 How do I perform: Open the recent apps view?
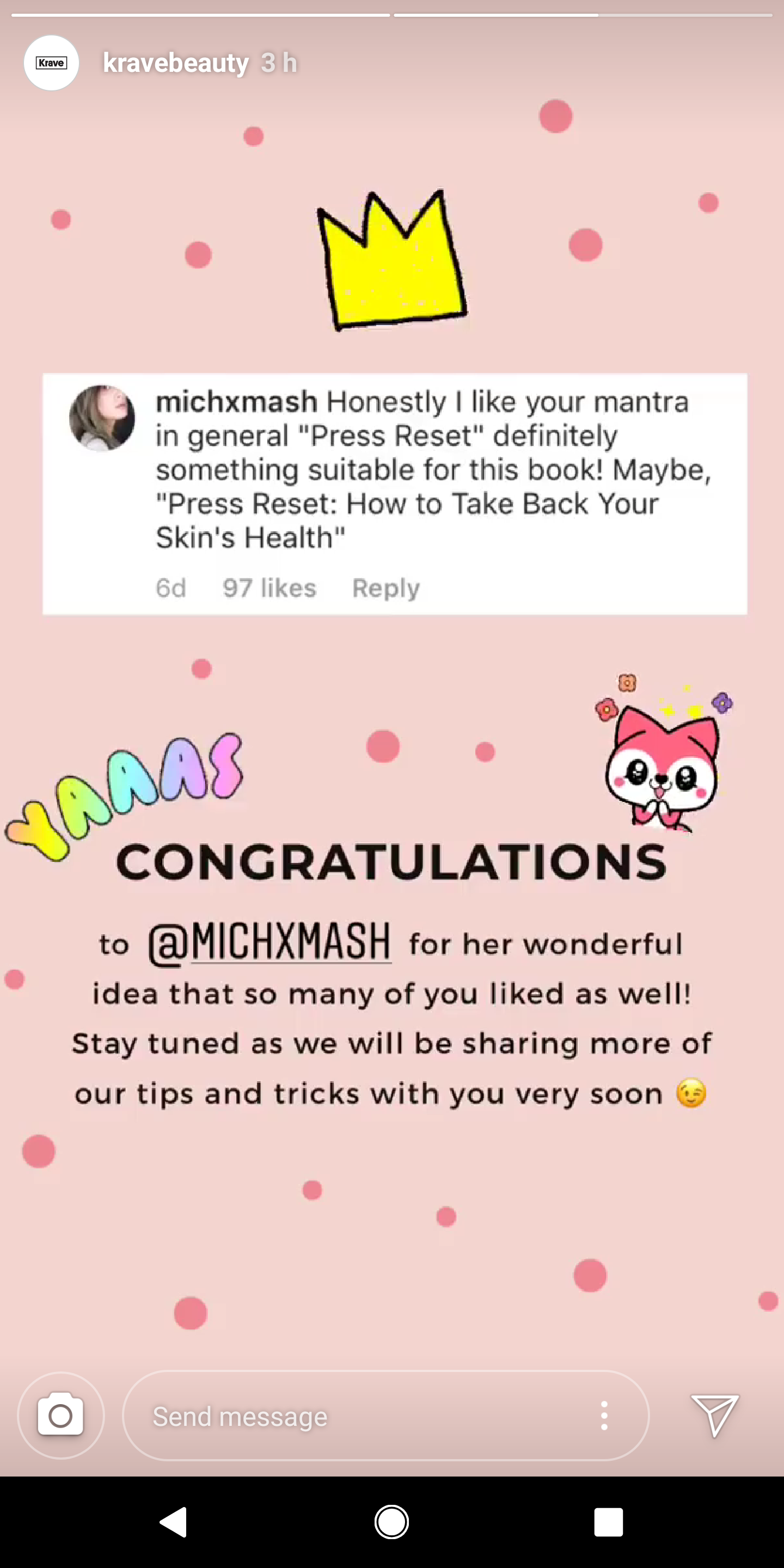(608, 1522)
